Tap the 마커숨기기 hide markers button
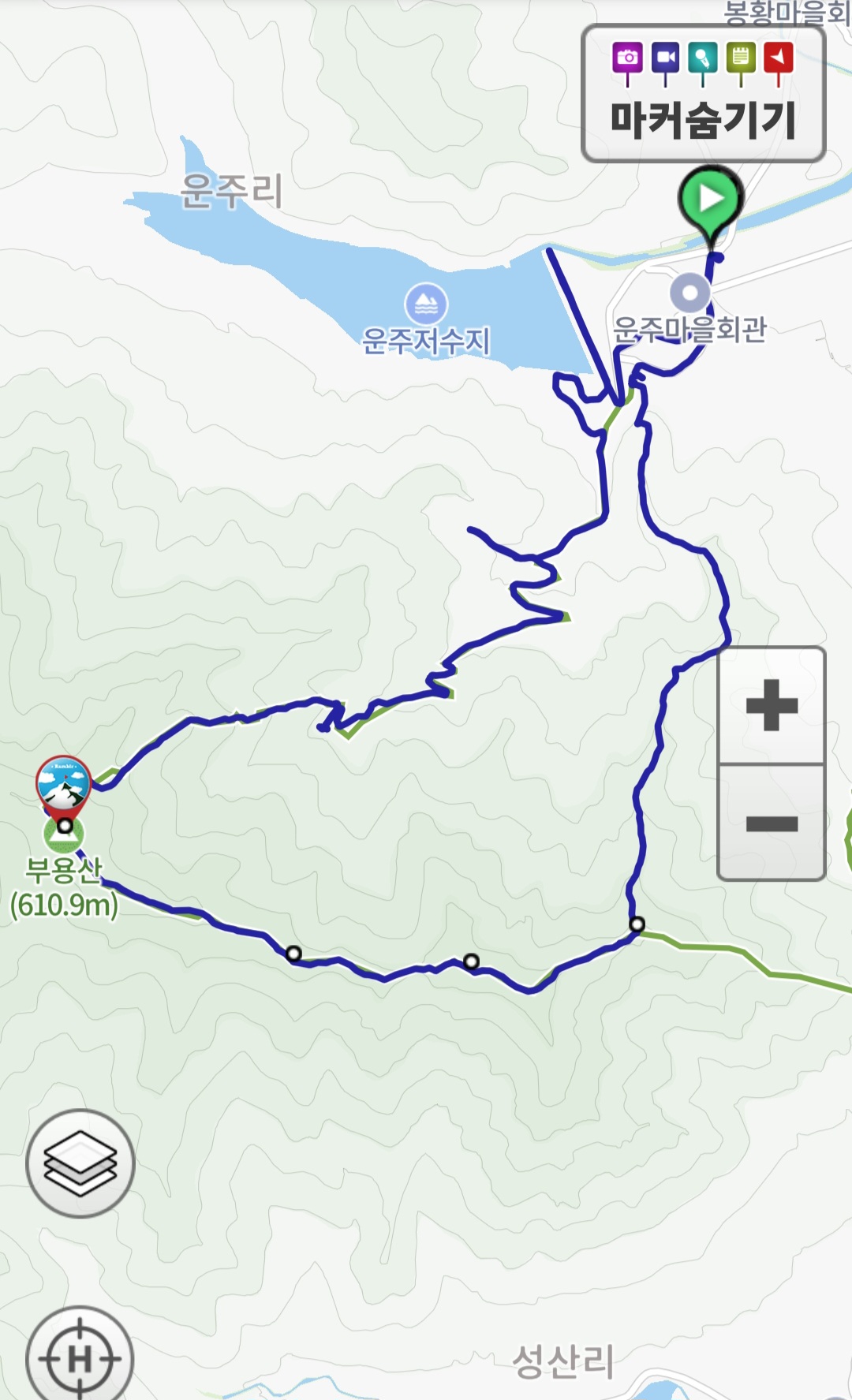This screenshot has width=852, height=1400. pos(703,94)
